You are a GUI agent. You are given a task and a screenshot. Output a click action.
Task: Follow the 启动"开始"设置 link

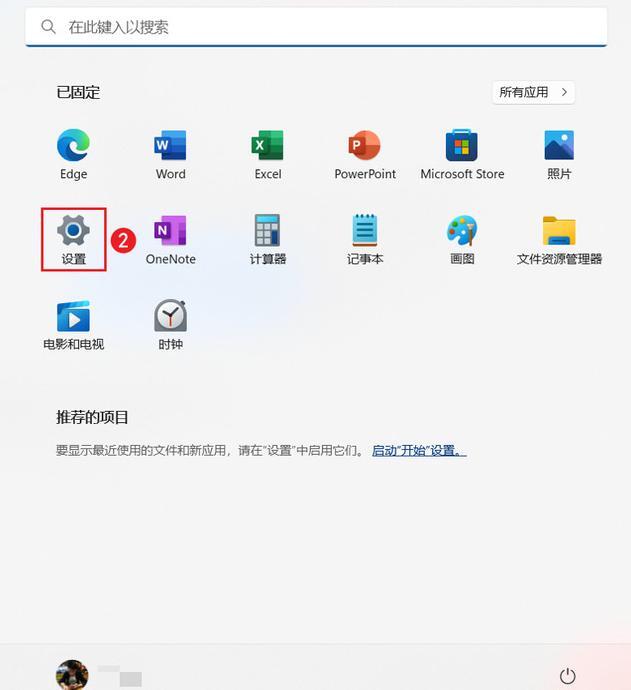[419, 451]
